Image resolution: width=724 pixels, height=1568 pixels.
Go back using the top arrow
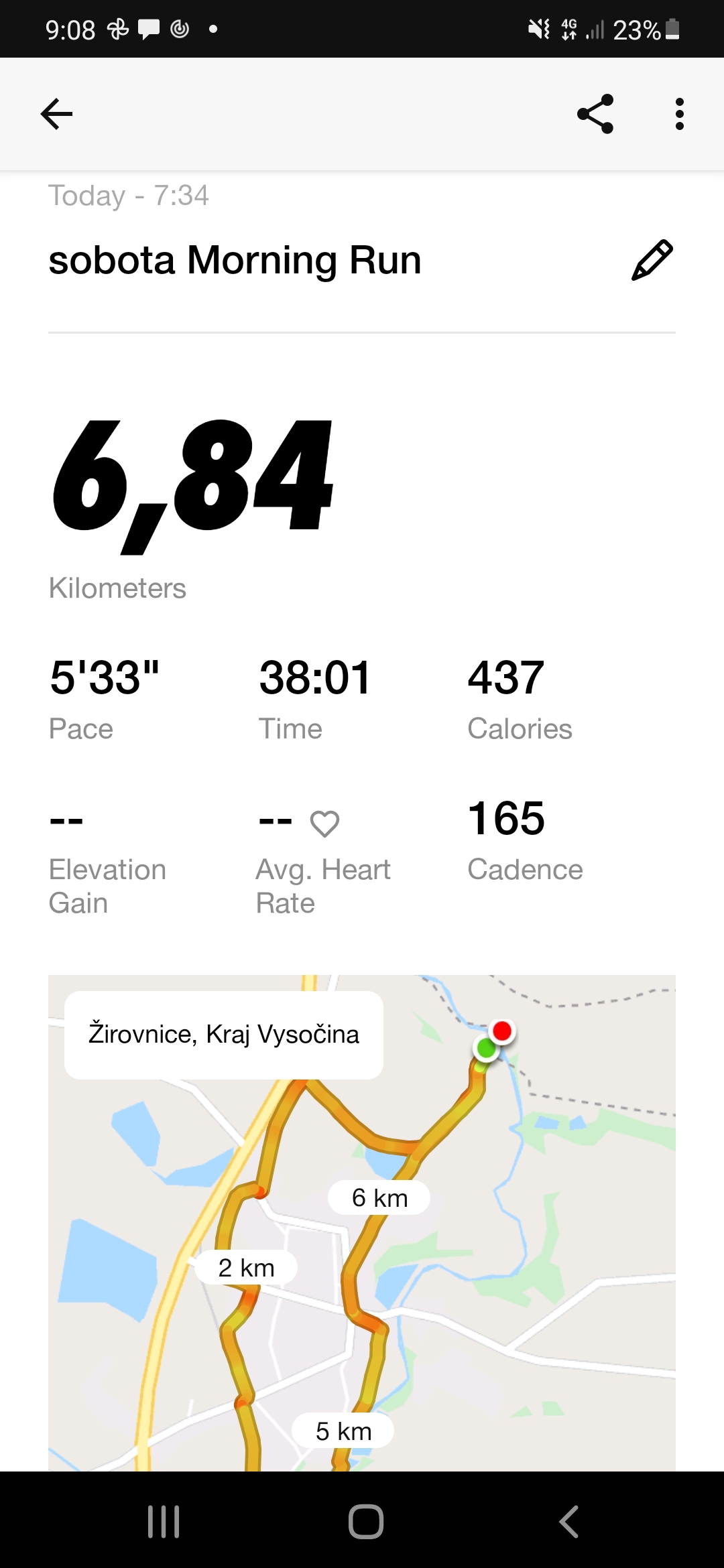tap(56, 114)
